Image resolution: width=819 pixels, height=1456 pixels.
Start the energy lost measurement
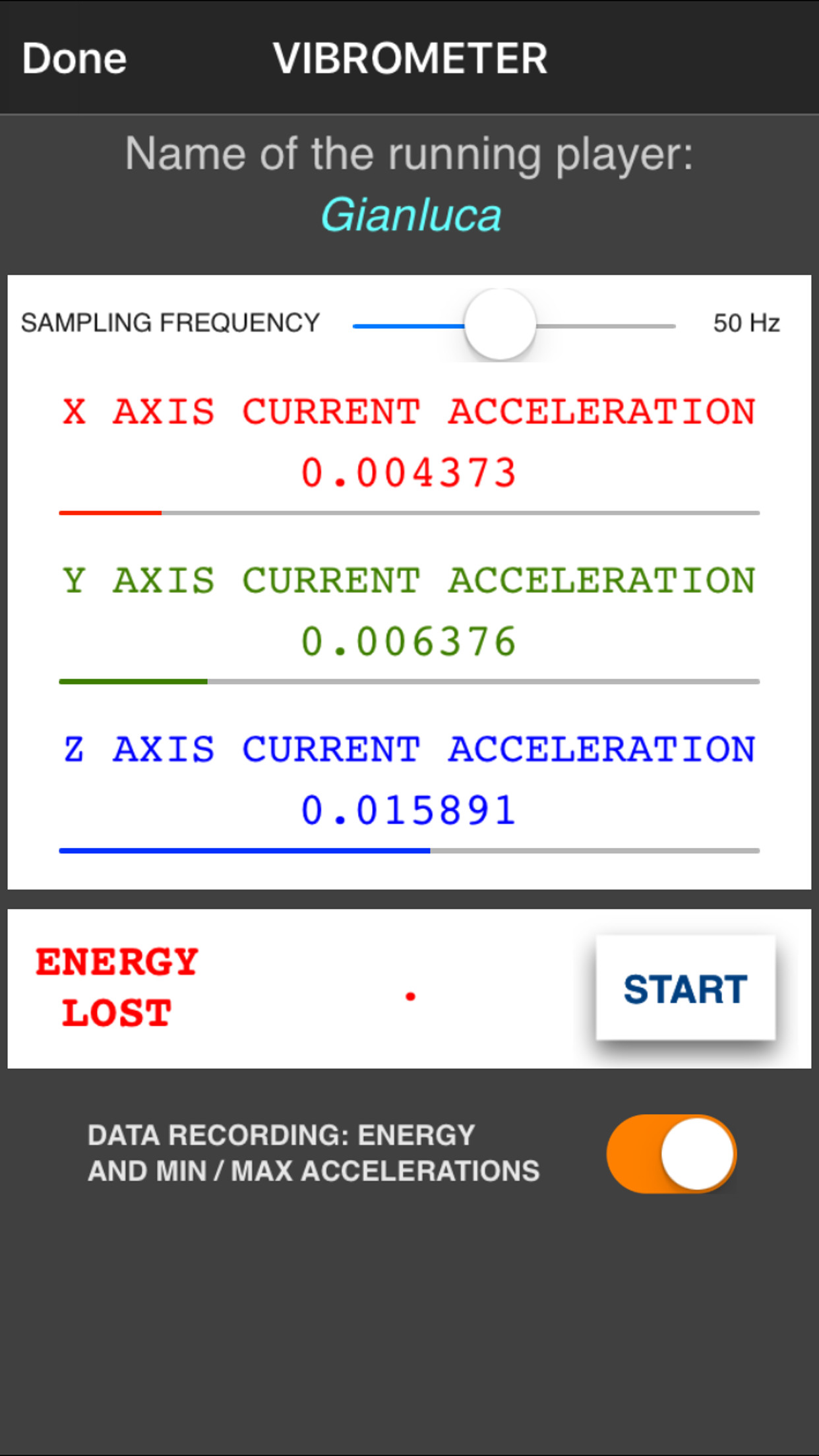(x=685, y=989)
